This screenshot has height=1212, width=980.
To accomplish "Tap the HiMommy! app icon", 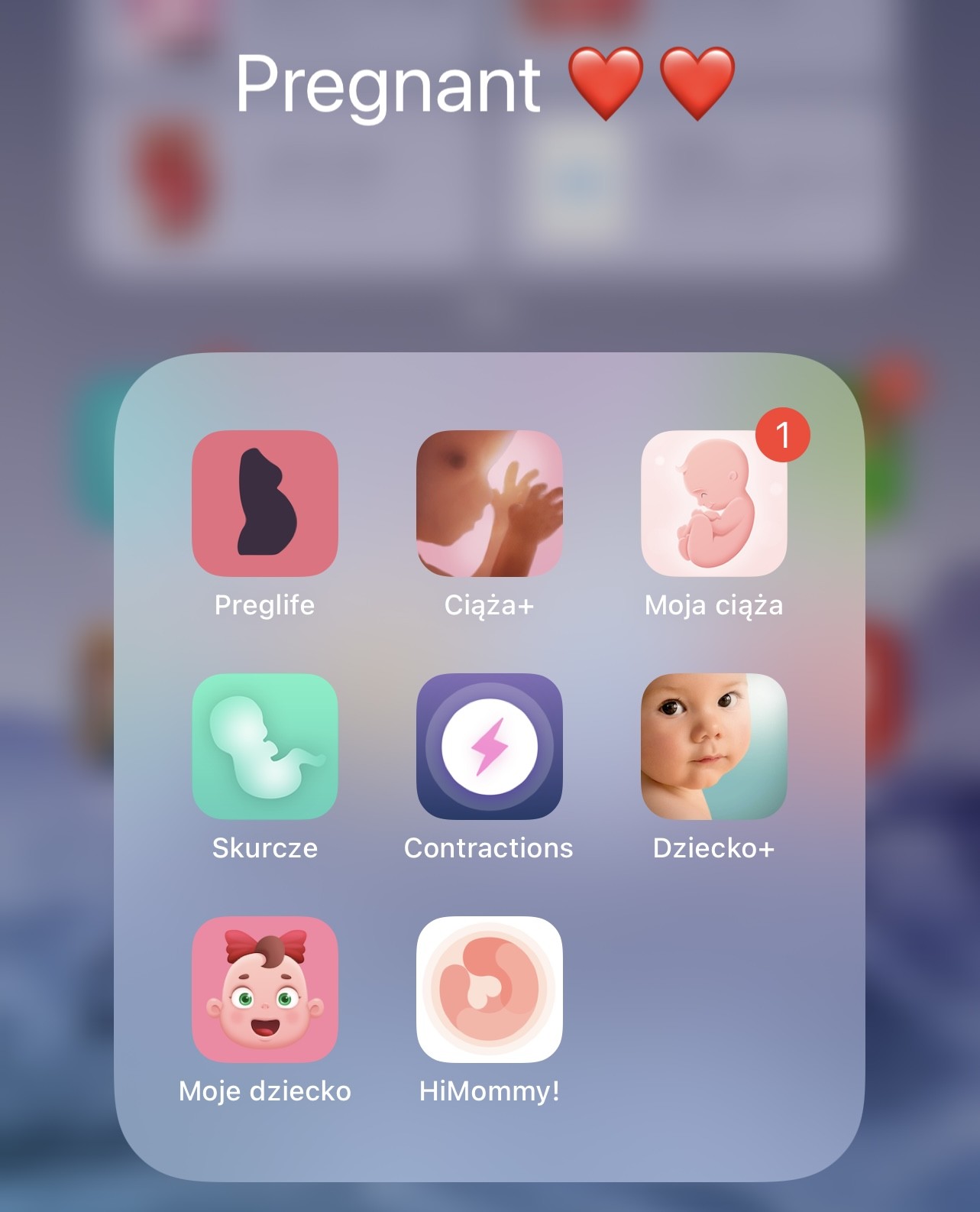I will [x=489, y=990].
